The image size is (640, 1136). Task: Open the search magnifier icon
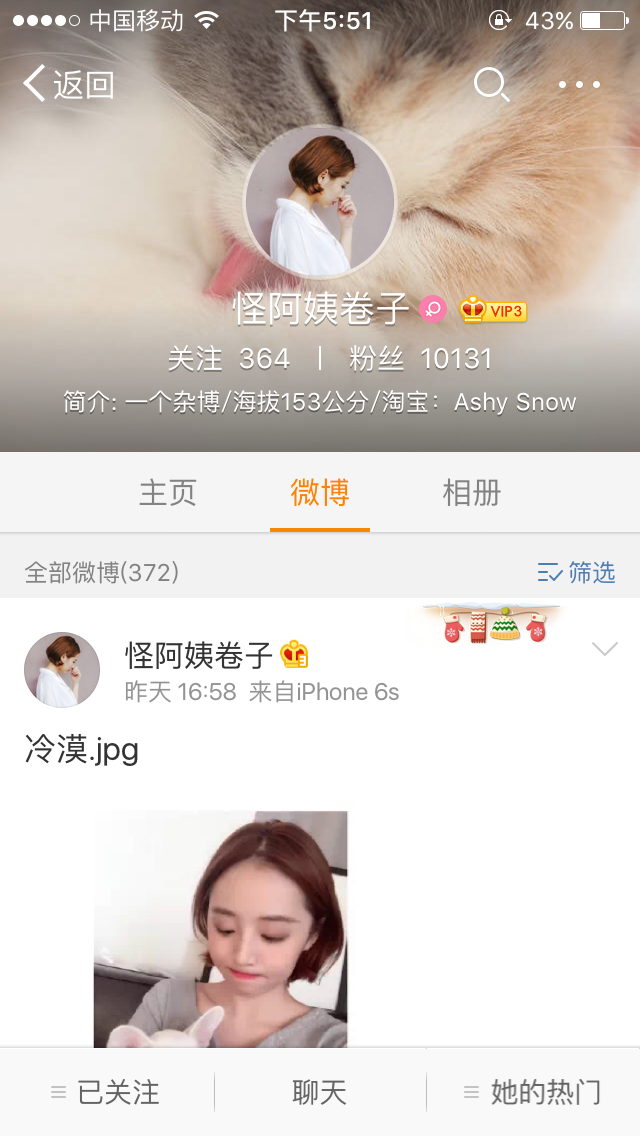pyautogui.click(x=491, y=85)
